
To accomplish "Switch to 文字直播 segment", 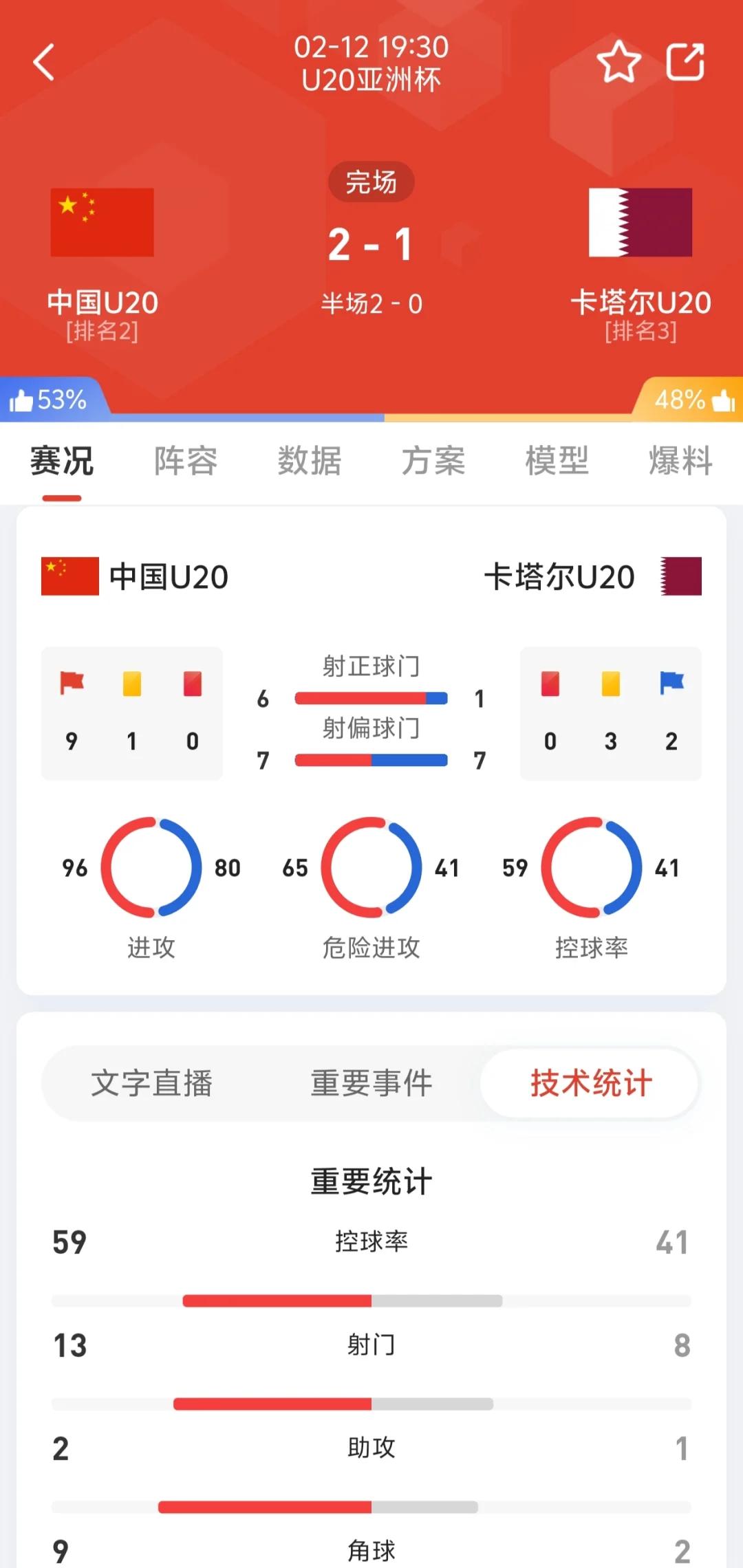I will (152, 1083).
